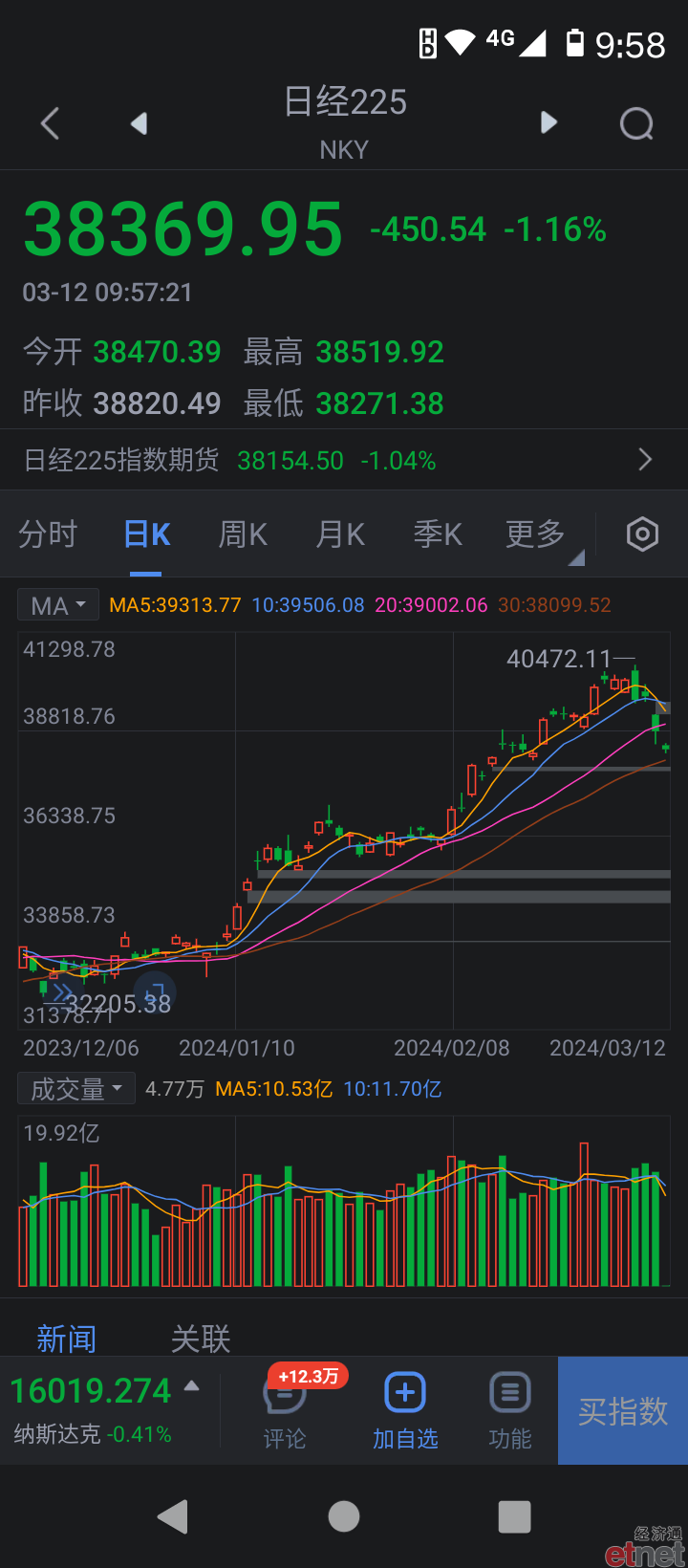Open the MA indicator dropdown
Viewport: 688px width, 1568px height.
coord(58,605)
